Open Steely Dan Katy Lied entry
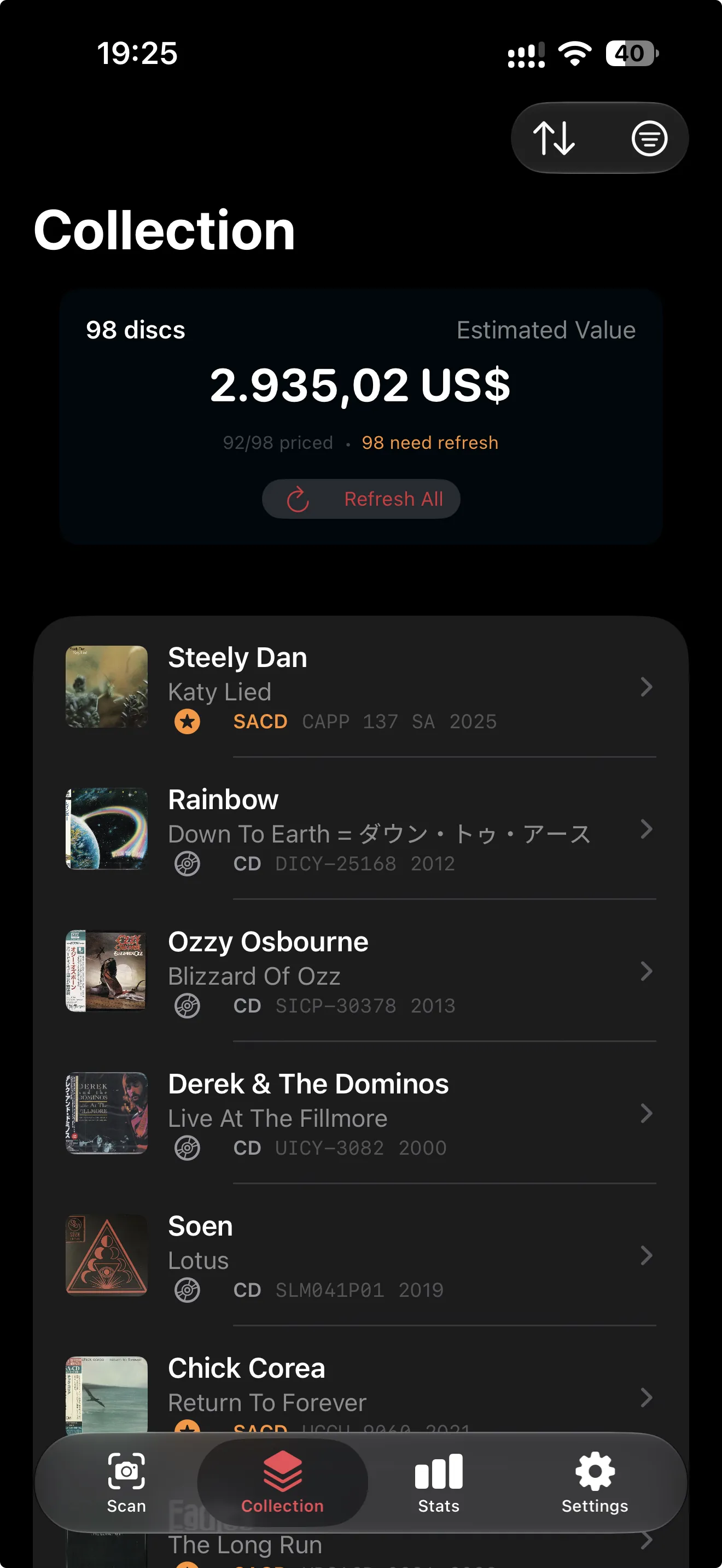This screenshot has width=722, height=1568. click(361, 687)
